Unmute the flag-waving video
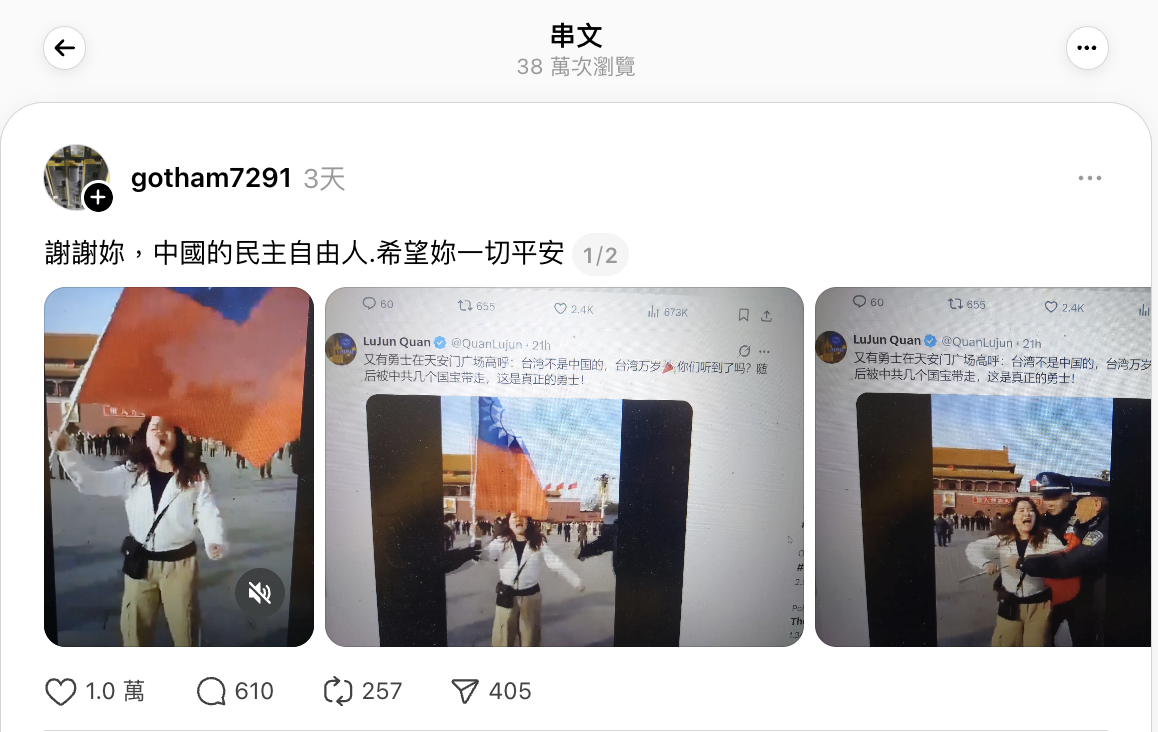 [260, 594]
